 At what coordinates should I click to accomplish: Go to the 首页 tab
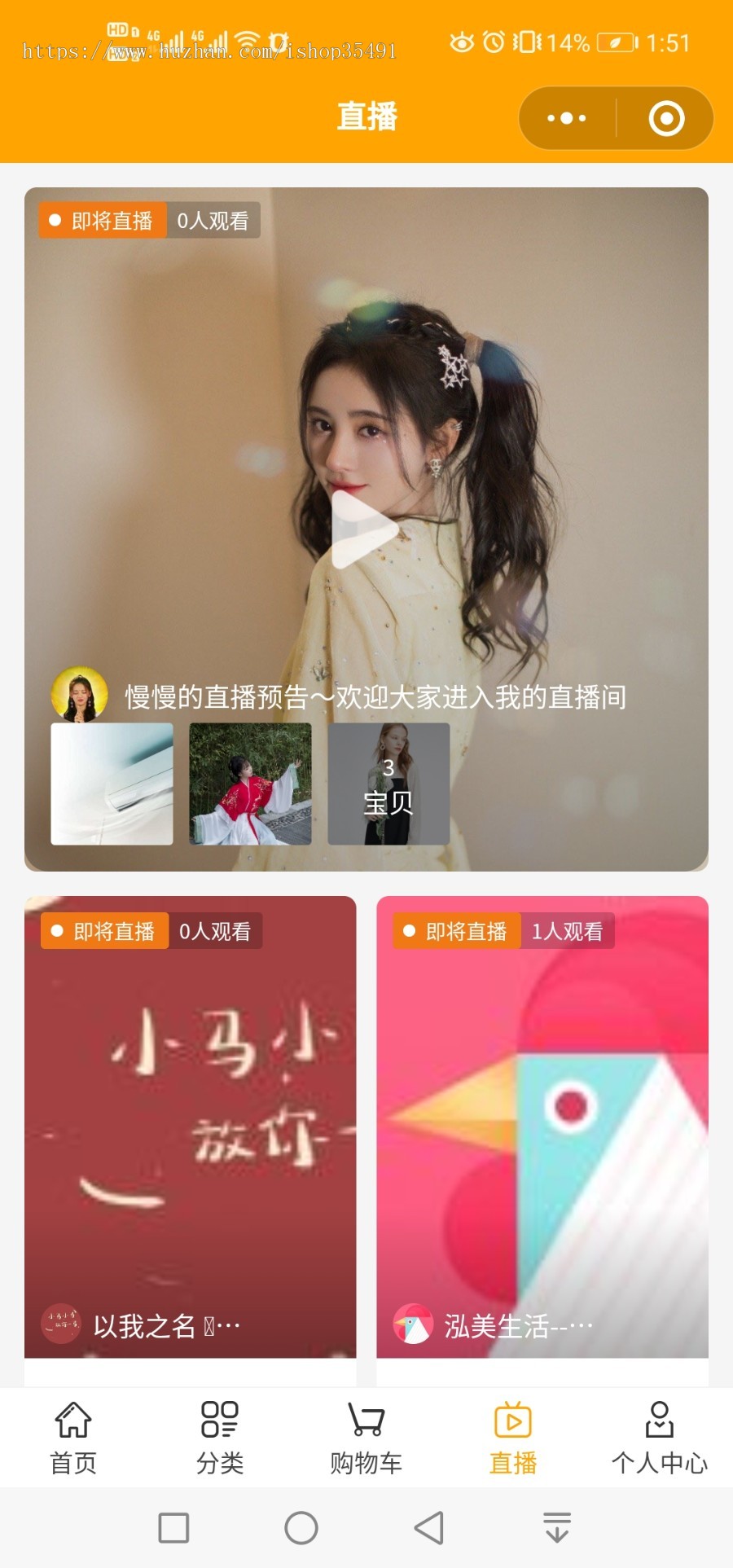73,1438
